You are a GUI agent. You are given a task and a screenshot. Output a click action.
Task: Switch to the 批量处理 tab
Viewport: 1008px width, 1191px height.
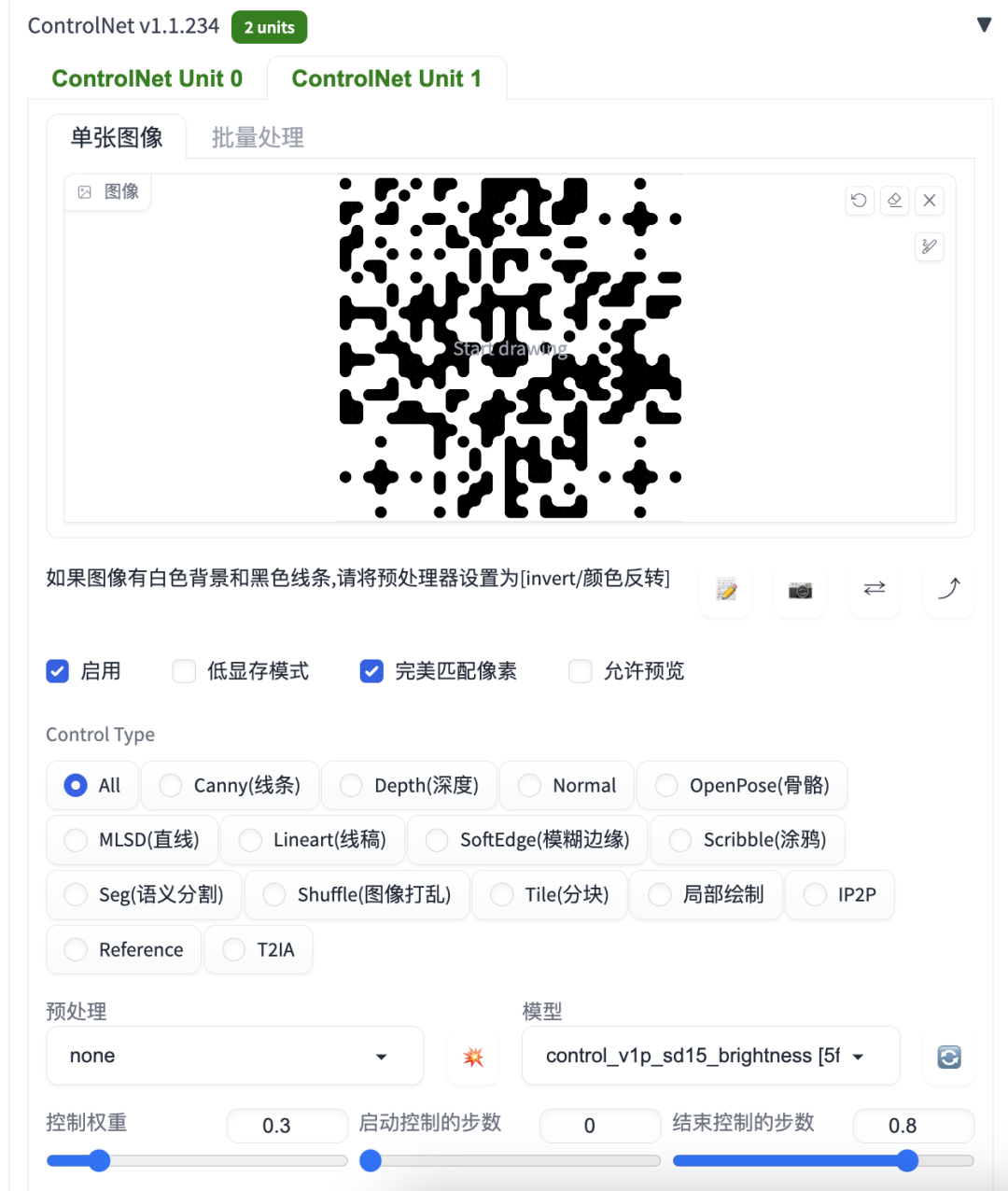257,137
